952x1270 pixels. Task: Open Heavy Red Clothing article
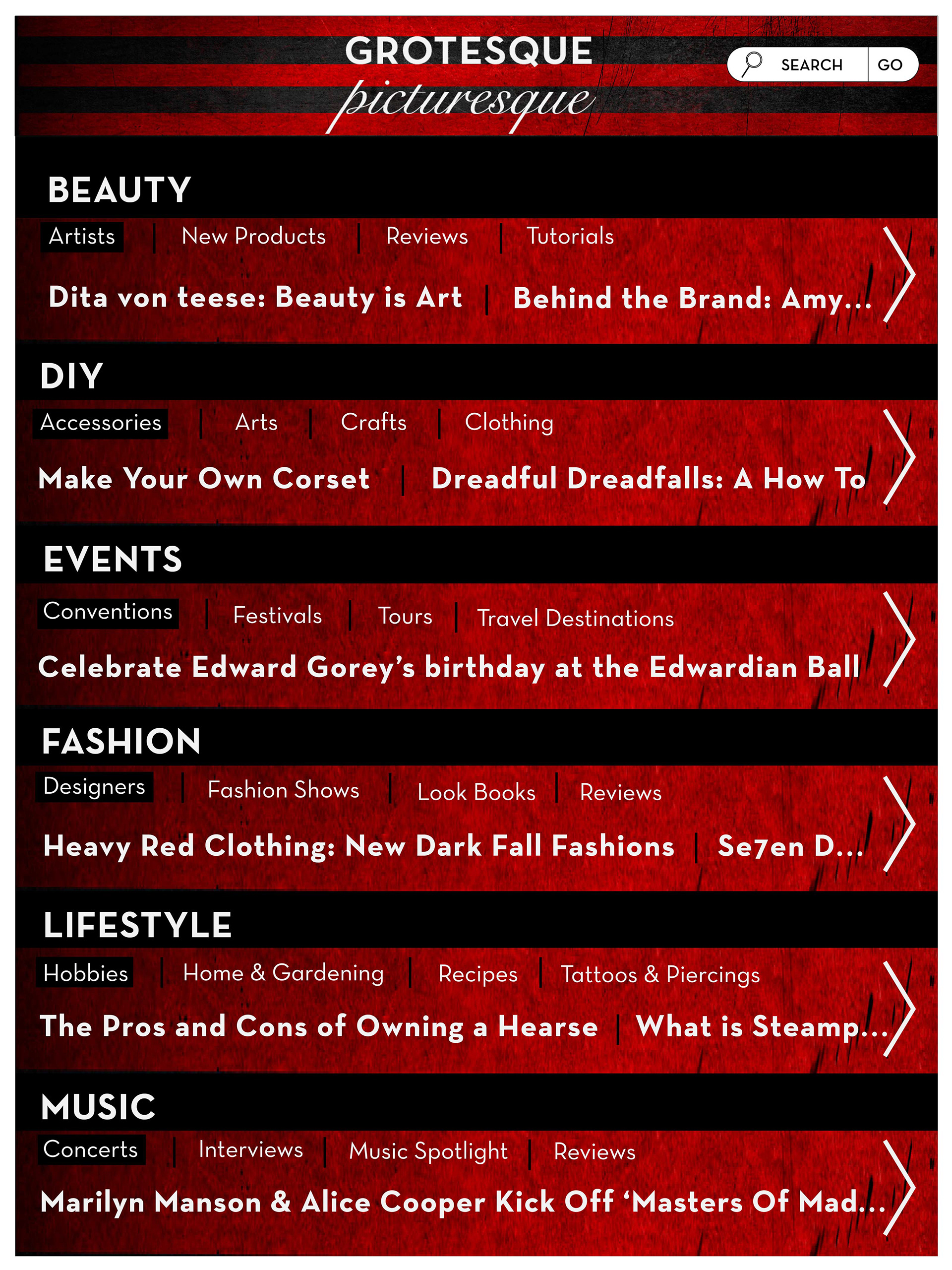[358, 847]
